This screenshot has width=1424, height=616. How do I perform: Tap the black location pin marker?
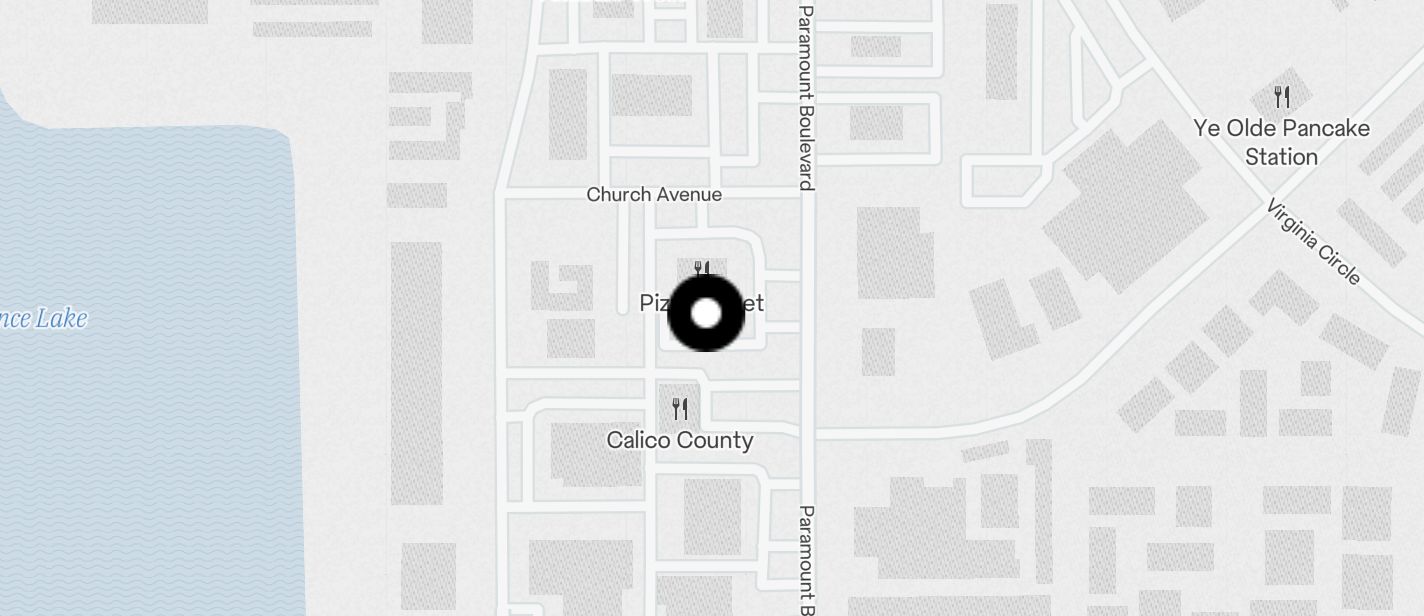(x=706, y=313)
